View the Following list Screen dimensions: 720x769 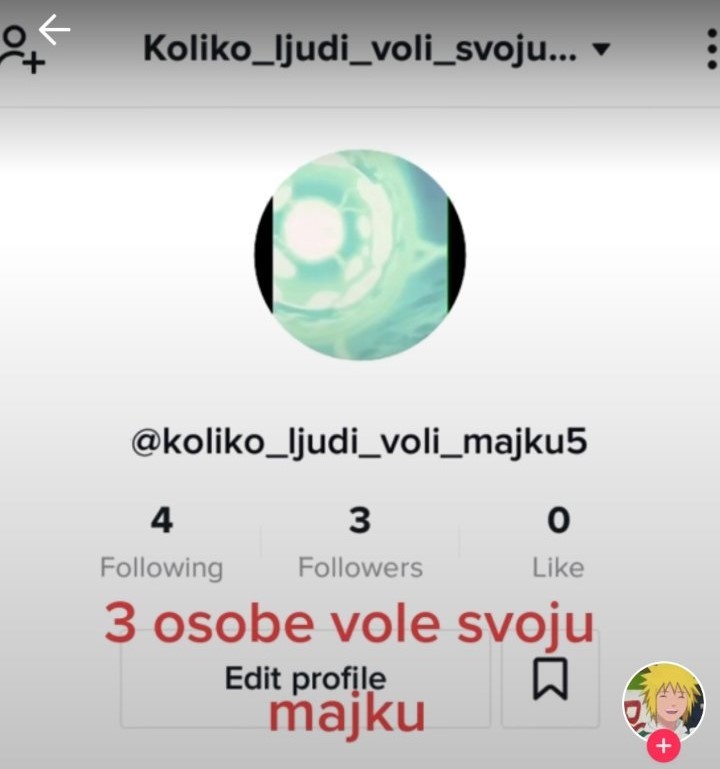[161, 544]
